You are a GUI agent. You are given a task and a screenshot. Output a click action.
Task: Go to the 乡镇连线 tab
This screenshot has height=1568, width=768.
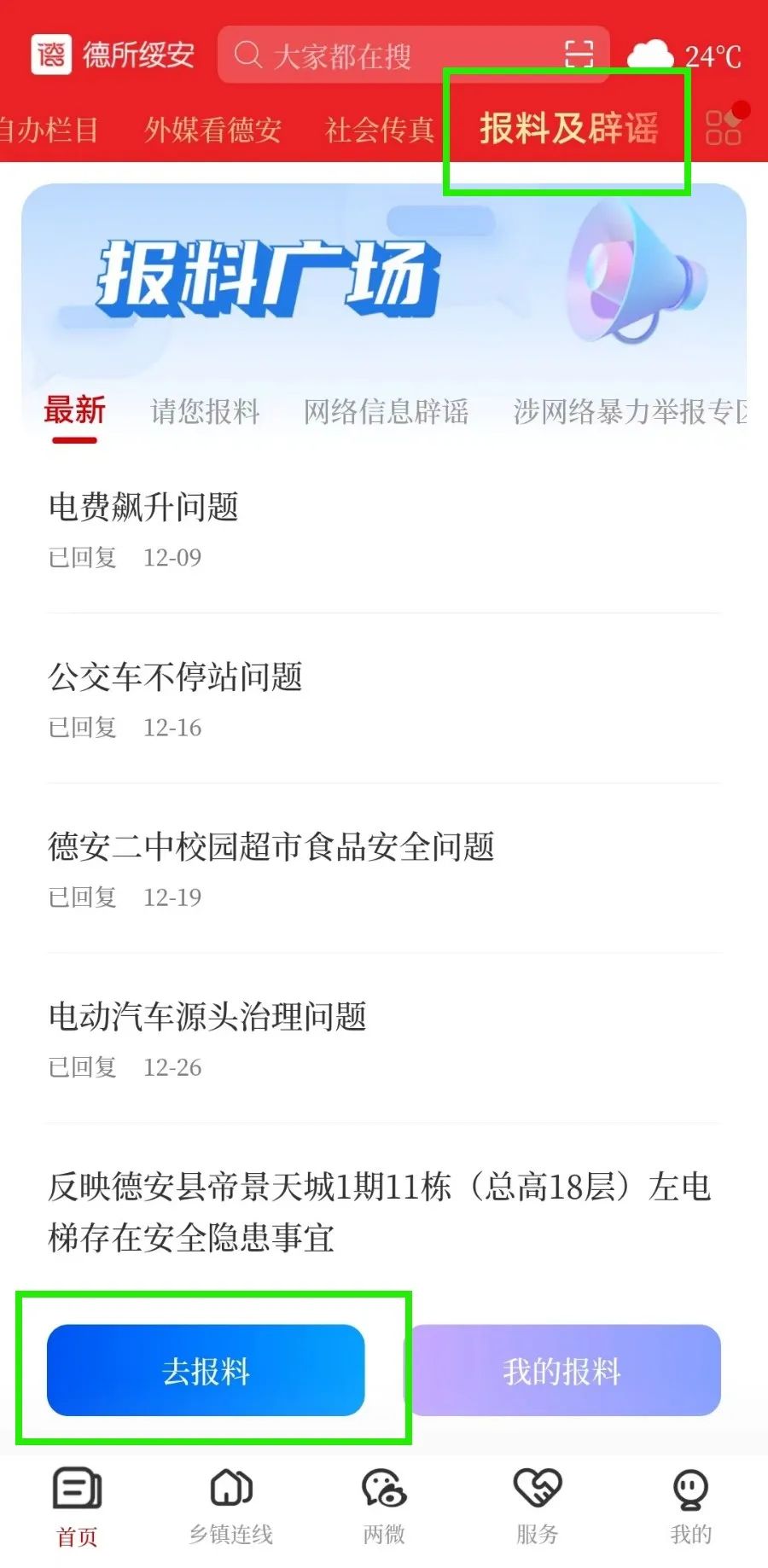[230, 1507]
